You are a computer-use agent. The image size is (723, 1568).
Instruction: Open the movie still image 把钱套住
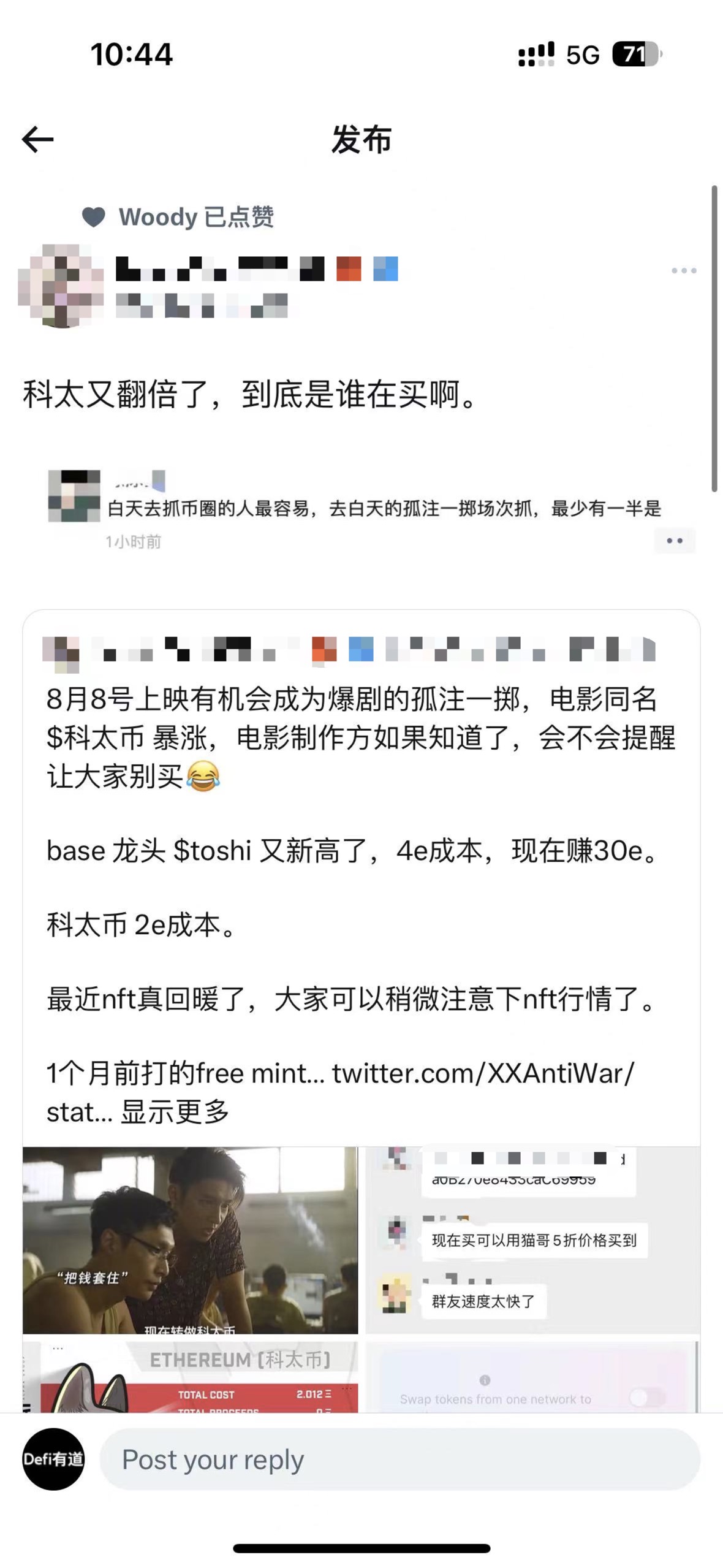[191, 1239]
